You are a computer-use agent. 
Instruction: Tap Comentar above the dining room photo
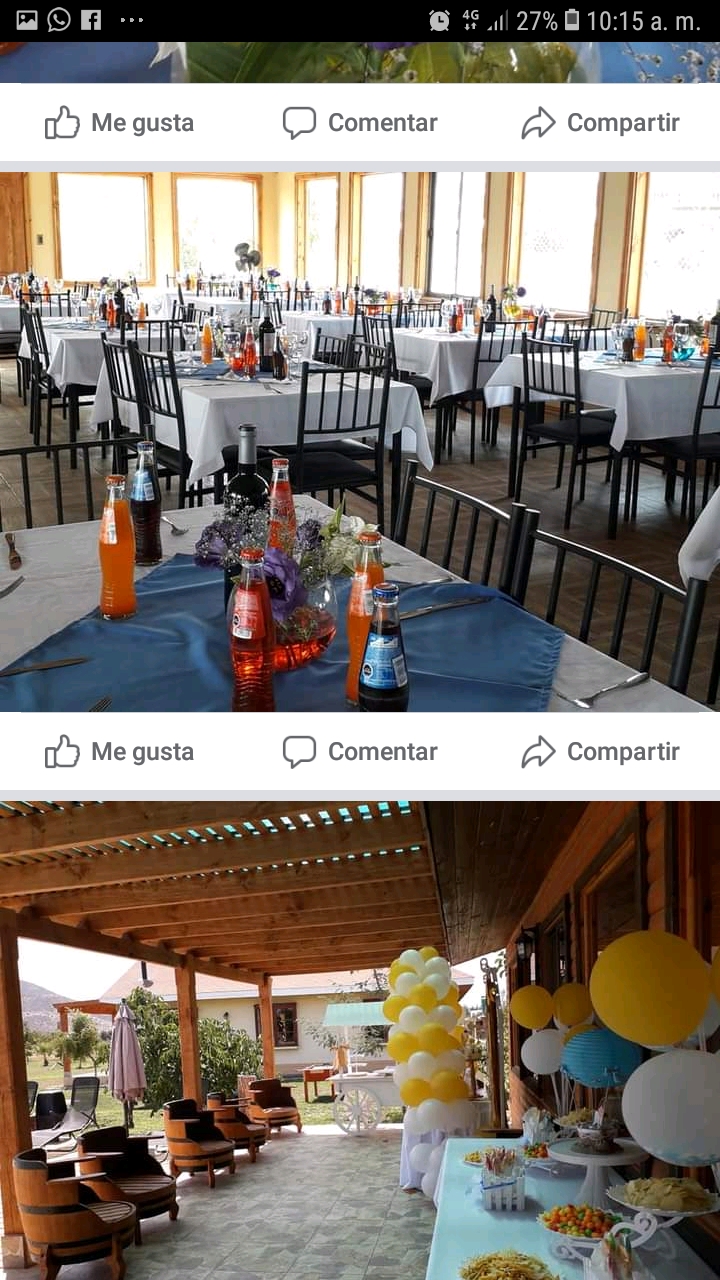point(360,123)
